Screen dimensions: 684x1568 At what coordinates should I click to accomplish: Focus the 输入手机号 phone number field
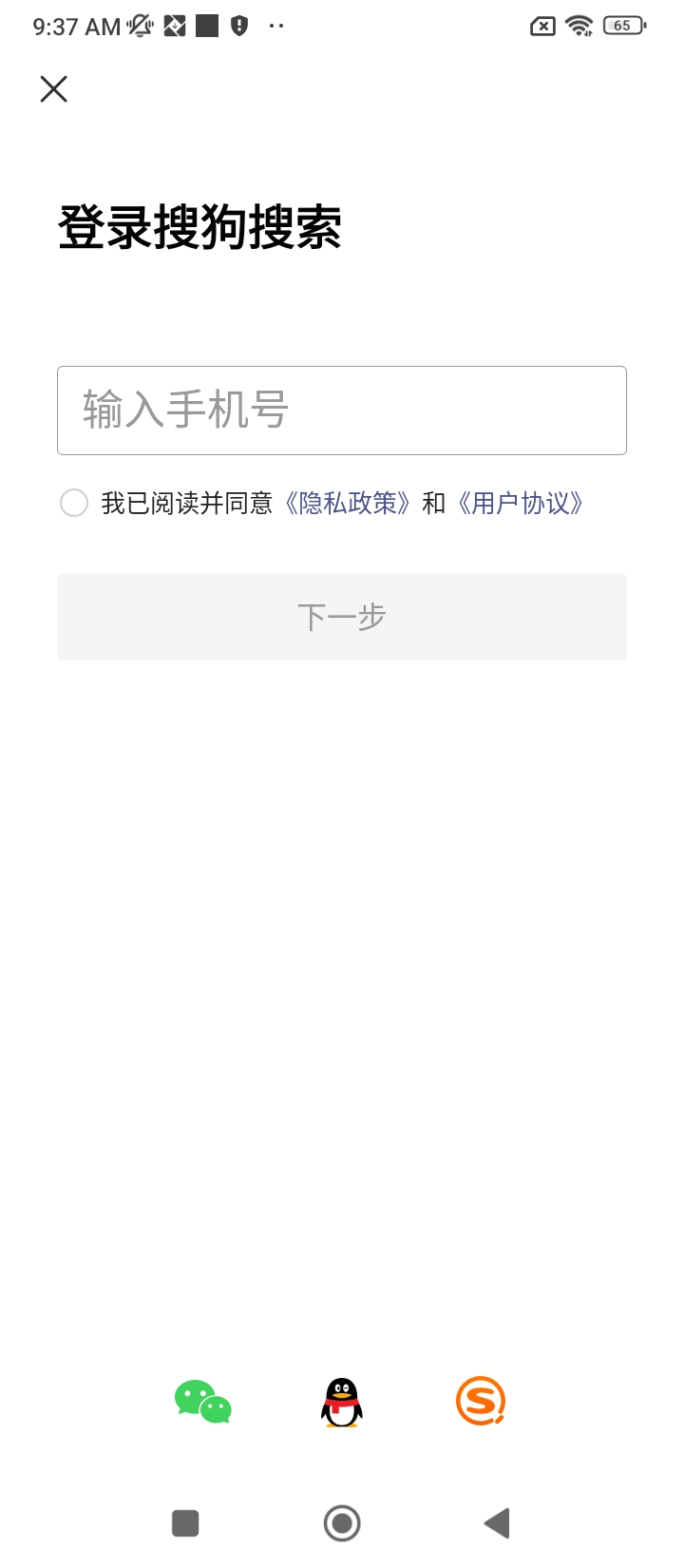[342, 411]
